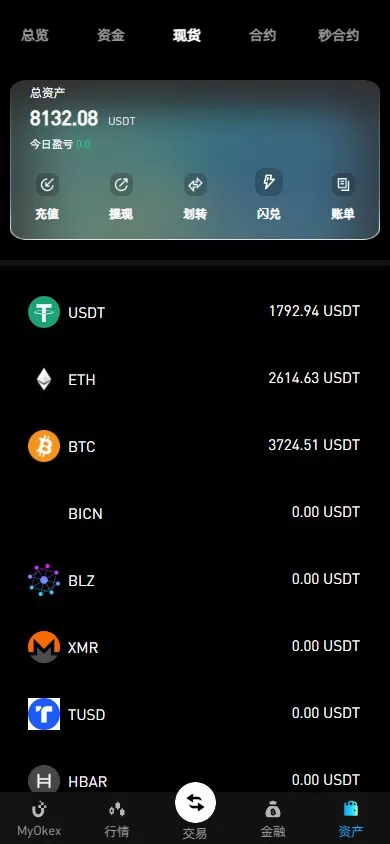Viewport: 390px width, 844px height.
Task: Open the ETH asset row
Action: 195,379
